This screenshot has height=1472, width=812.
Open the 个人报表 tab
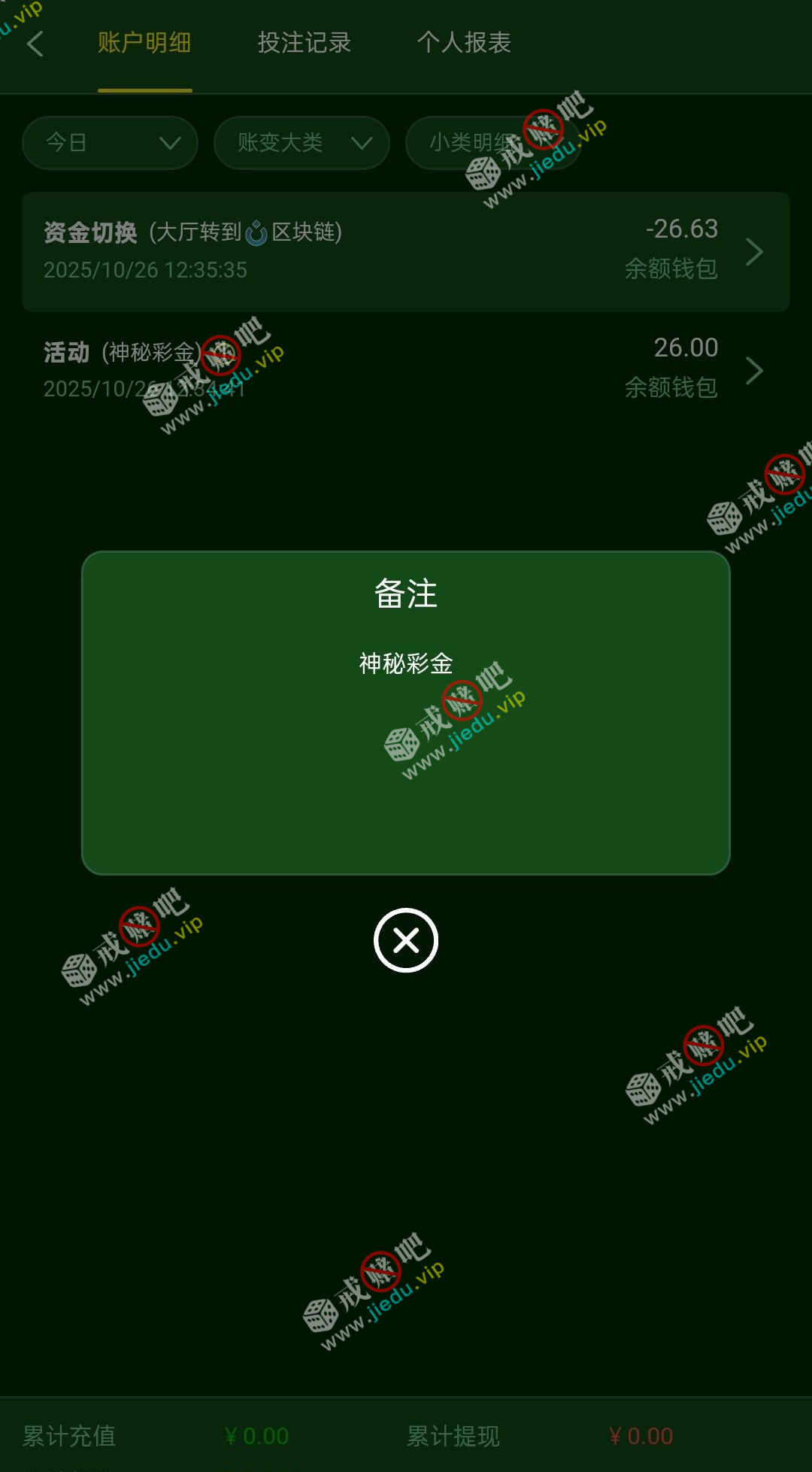tap(464, 44)
